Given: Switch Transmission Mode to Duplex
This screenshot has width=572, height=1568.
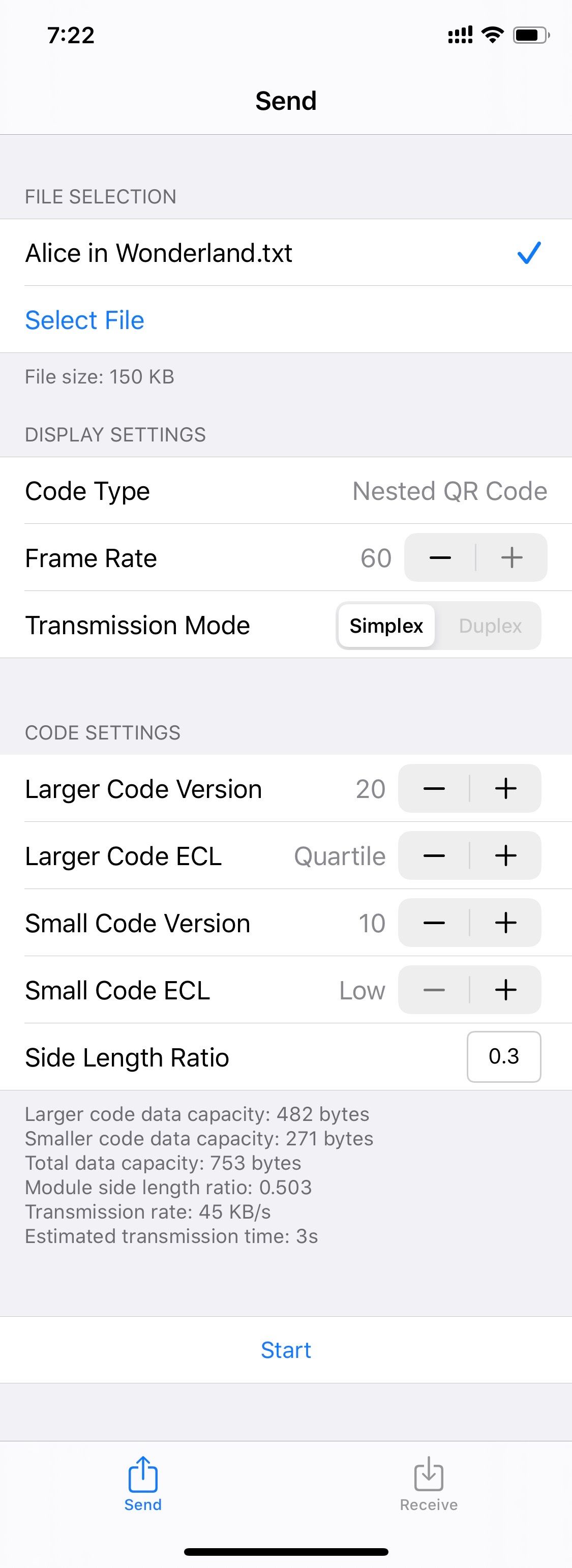Looking at the screenshot, I should (x=490, y=626).
